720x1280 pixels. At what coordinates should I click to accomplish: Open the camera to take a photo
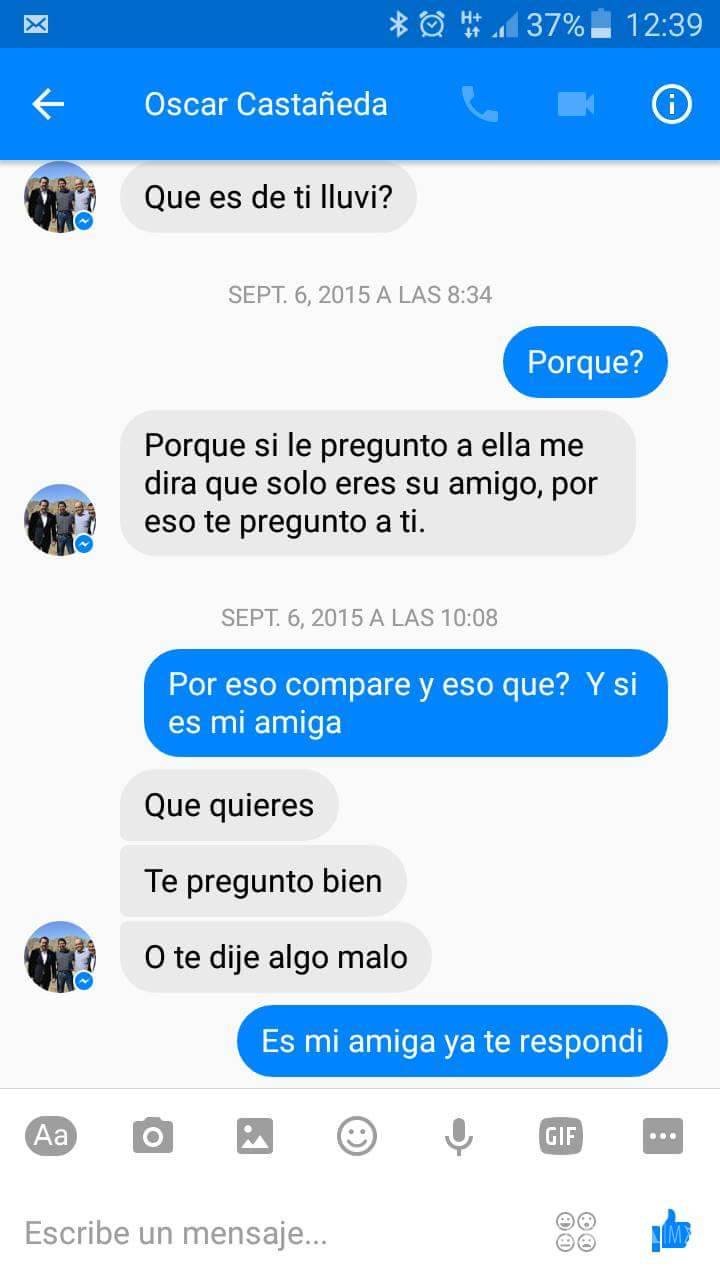[x=153, y=1135]
